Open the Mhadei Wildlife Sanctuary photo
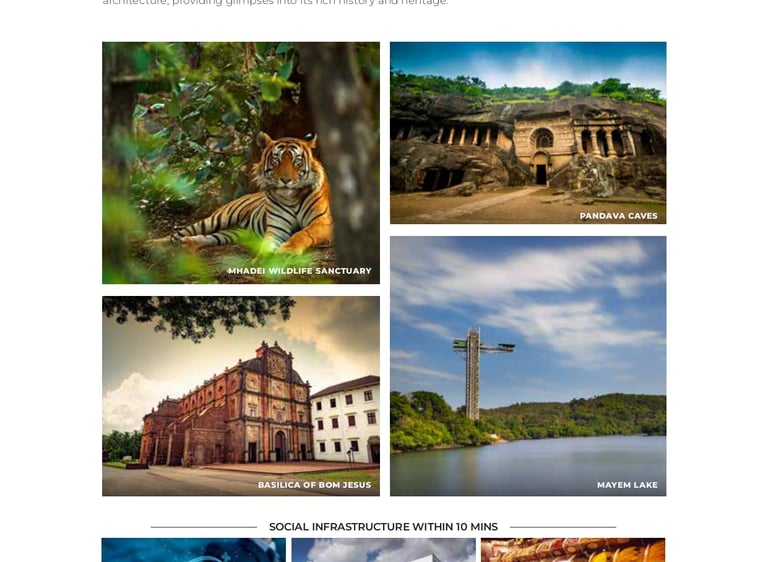 (240, 163)
